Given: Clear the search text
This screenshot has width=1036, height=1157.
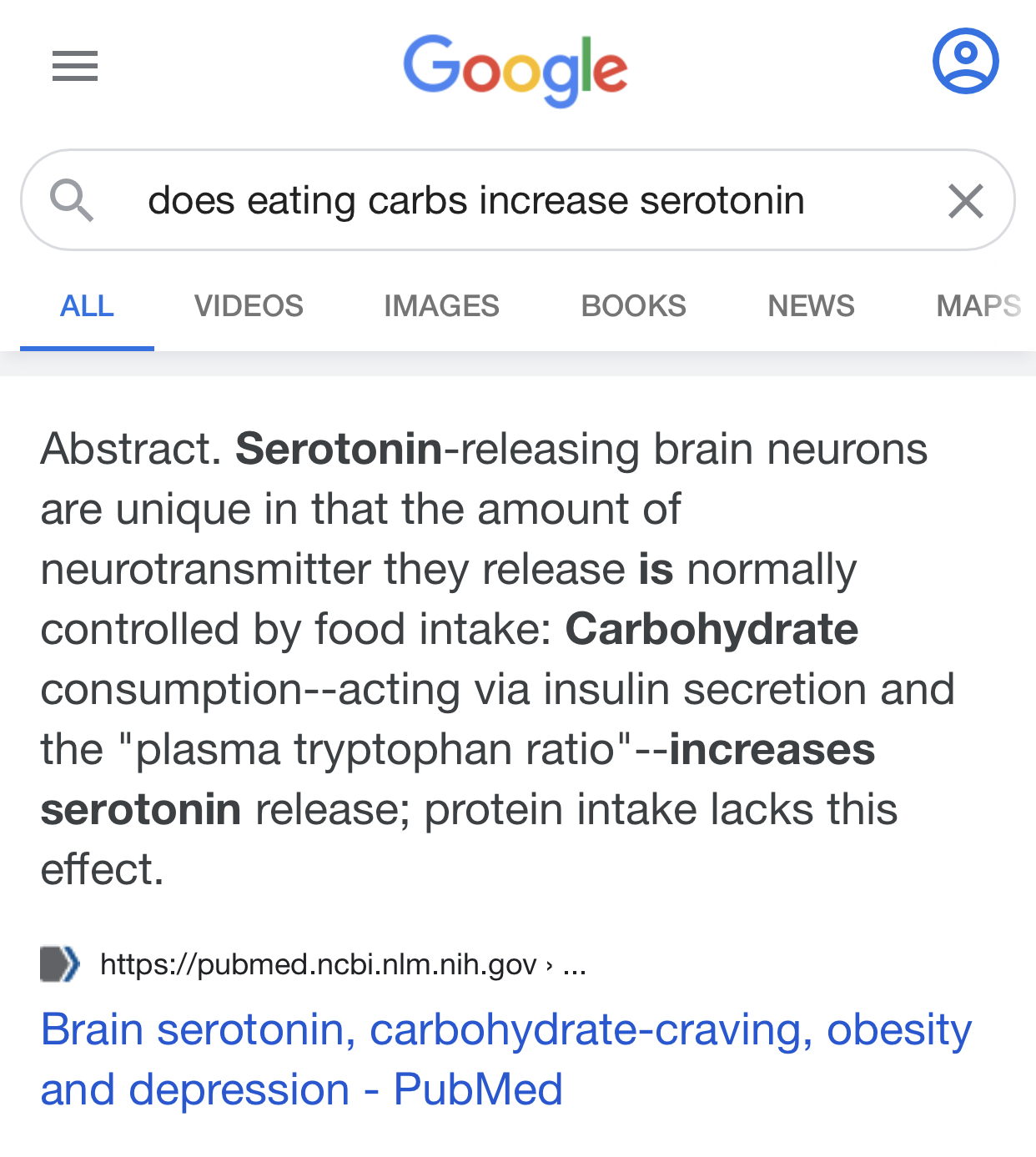Looking at the screenshot, I should 965,201.
